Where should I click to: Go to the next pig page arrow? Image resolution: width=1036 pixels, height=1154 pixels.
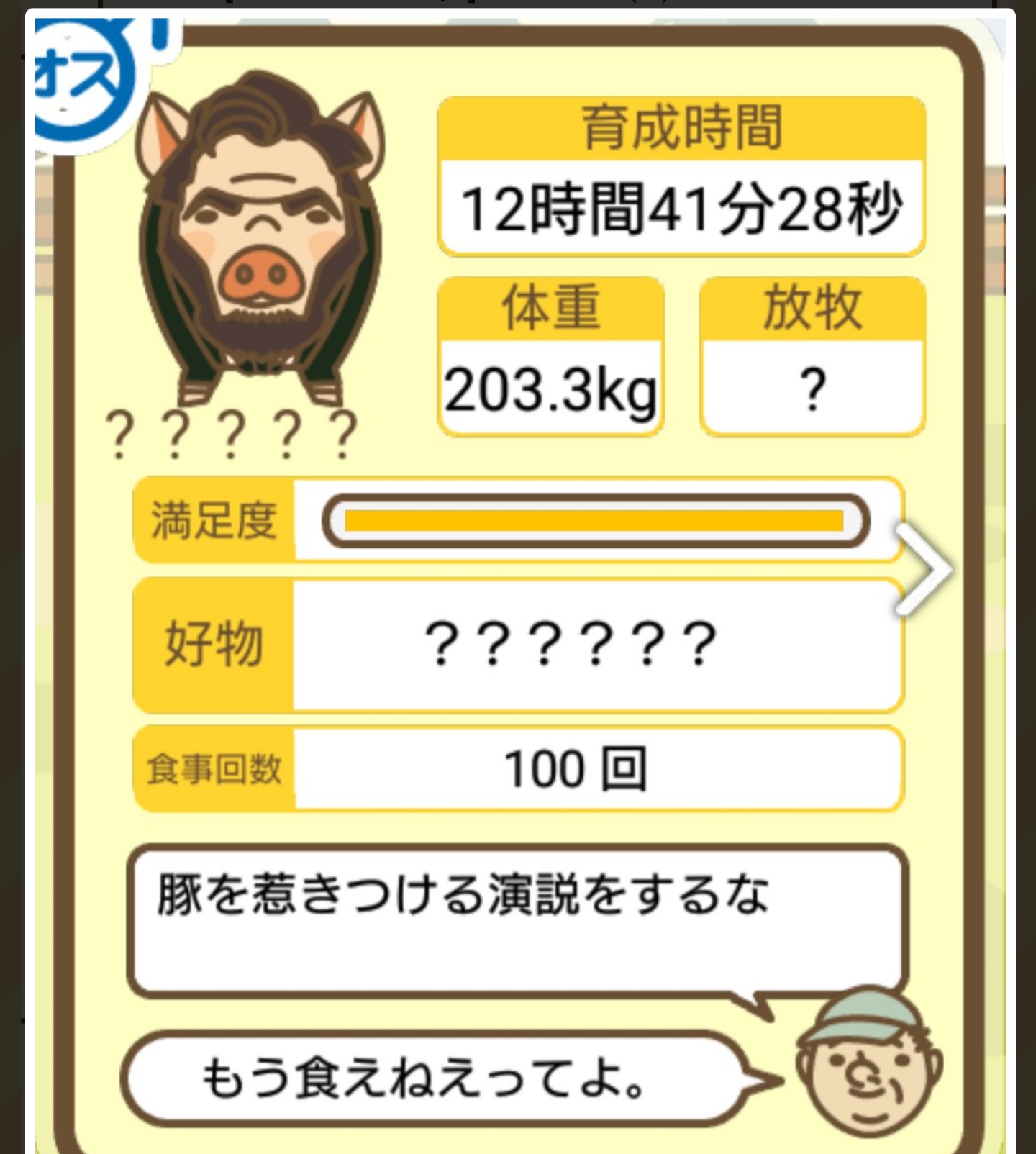pos(925,570)
